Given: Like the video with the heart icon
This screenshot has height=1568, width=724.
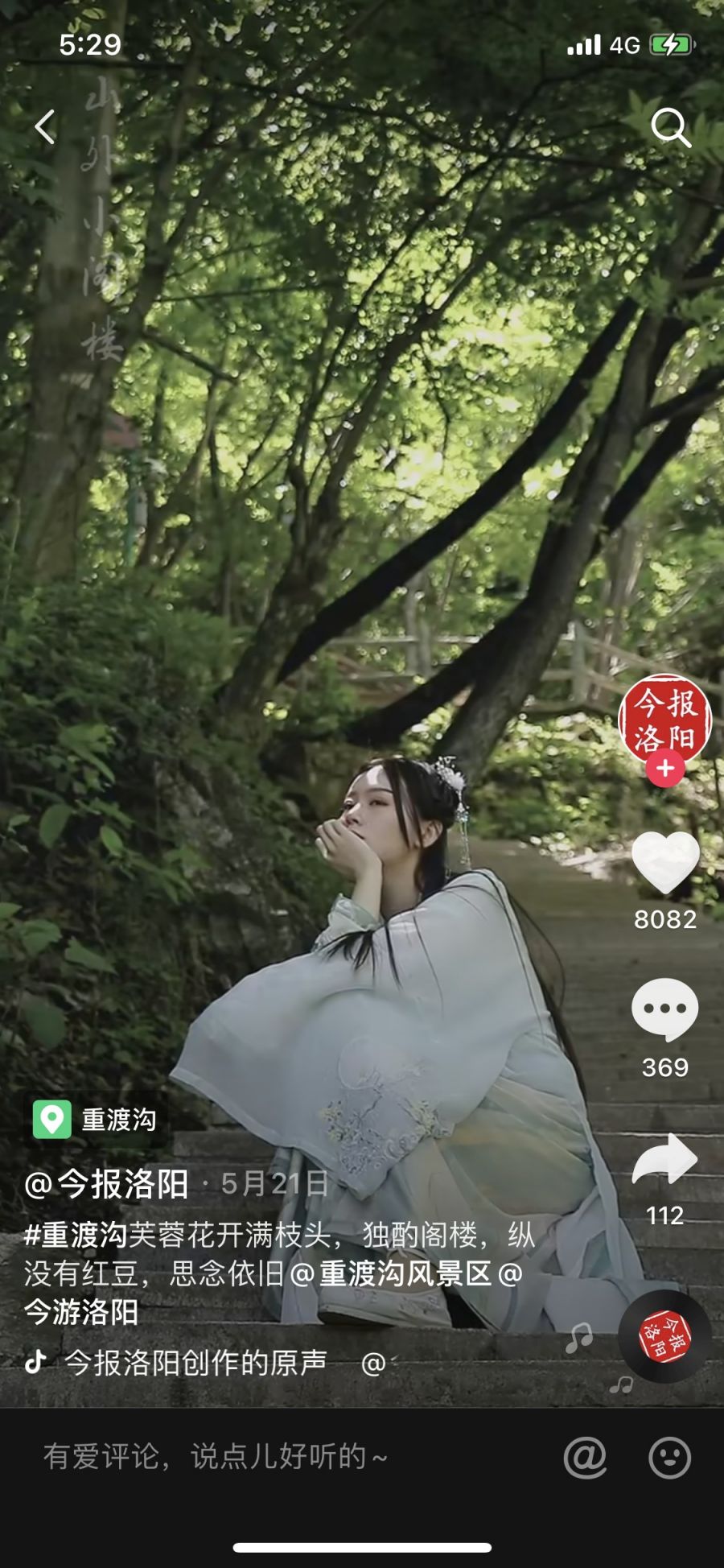Looking at the screenshot, I should [x=664, y=862].
